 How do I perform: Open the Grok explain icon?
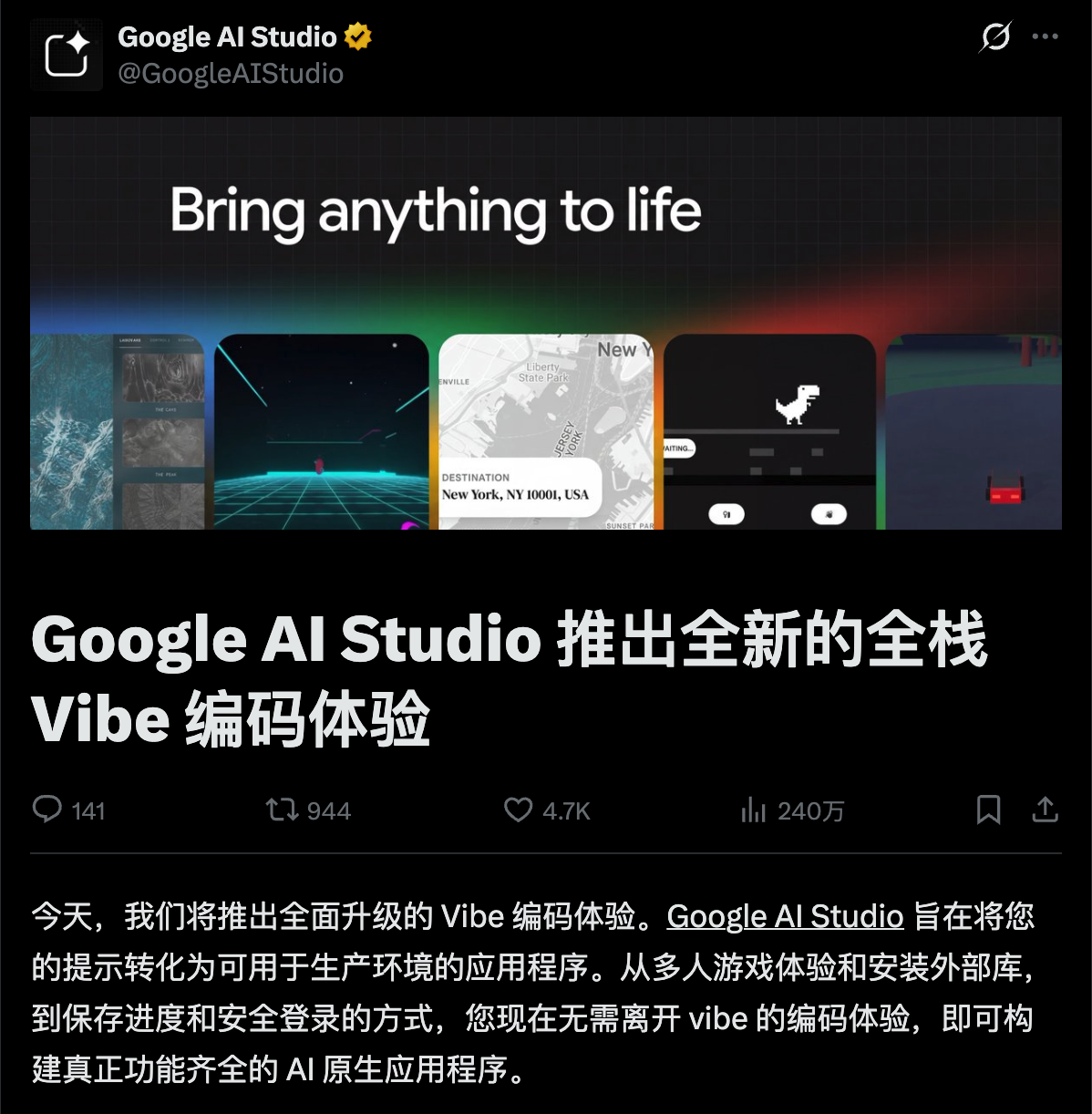point(995,37)
